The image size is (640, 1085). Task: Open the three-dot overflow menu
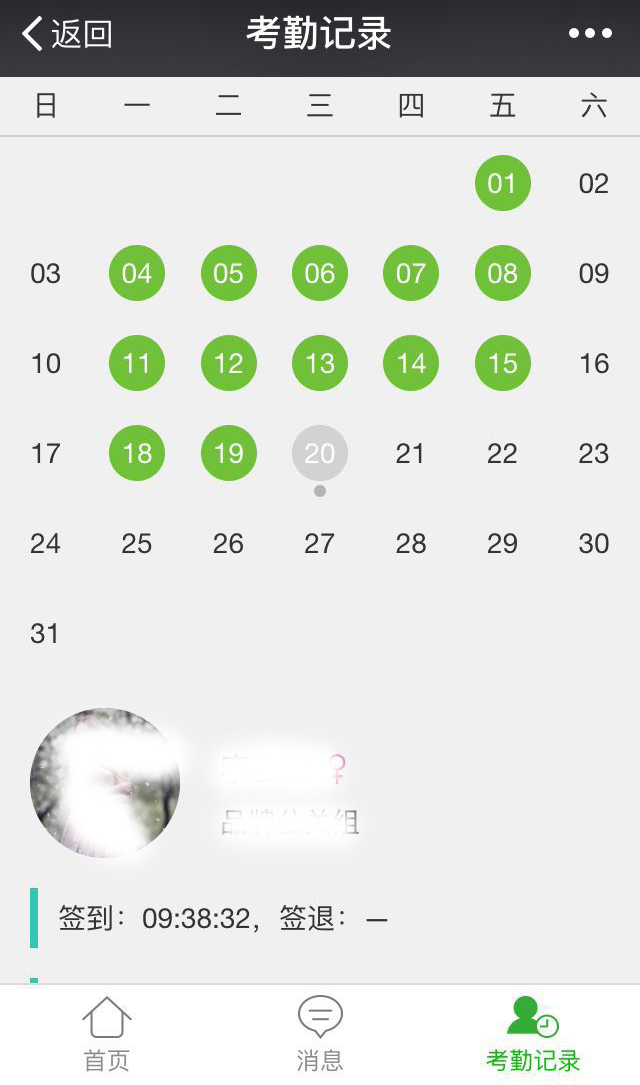[590, 34]
